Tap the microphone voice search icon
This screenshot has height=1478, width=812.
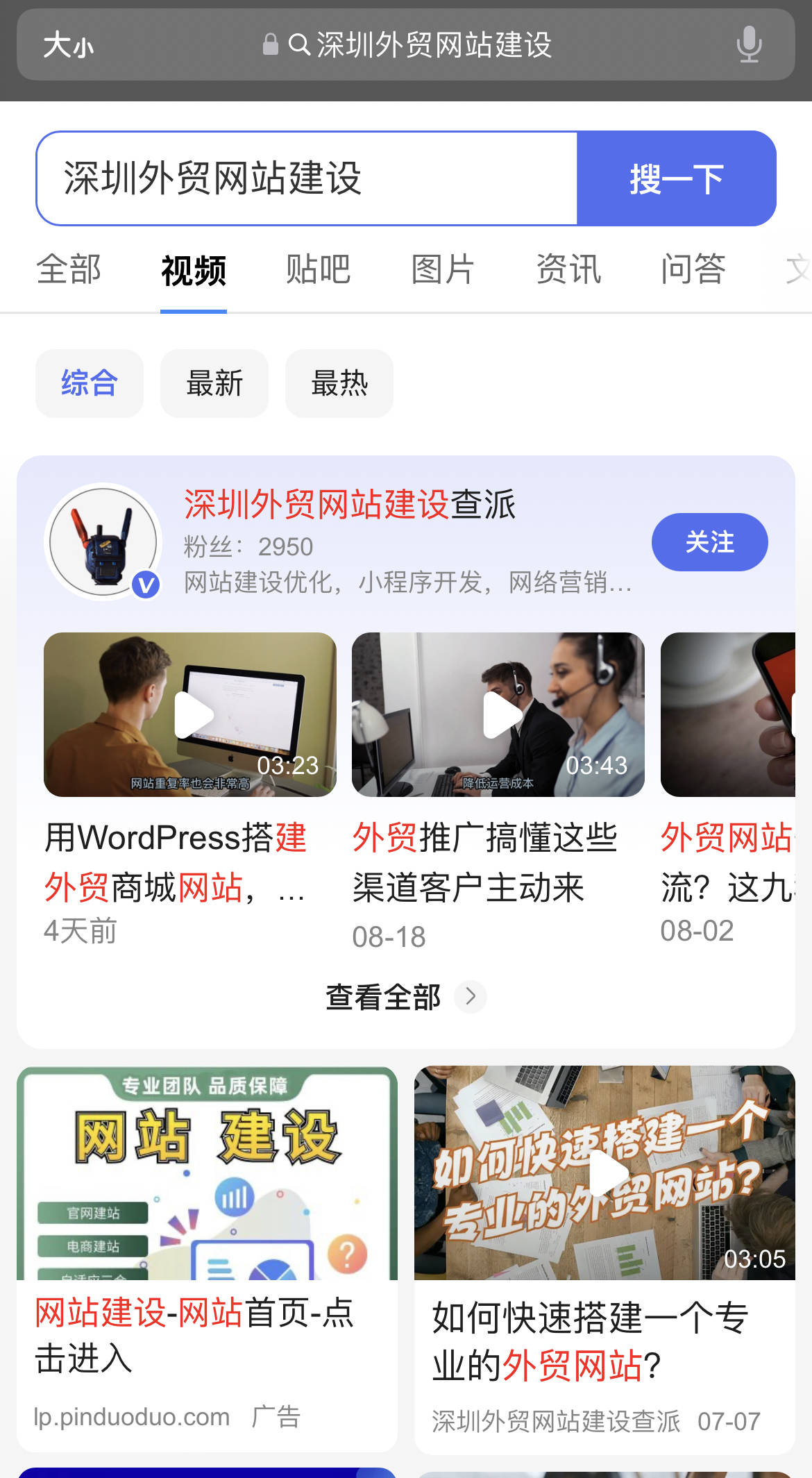click(x=749, y=45)
